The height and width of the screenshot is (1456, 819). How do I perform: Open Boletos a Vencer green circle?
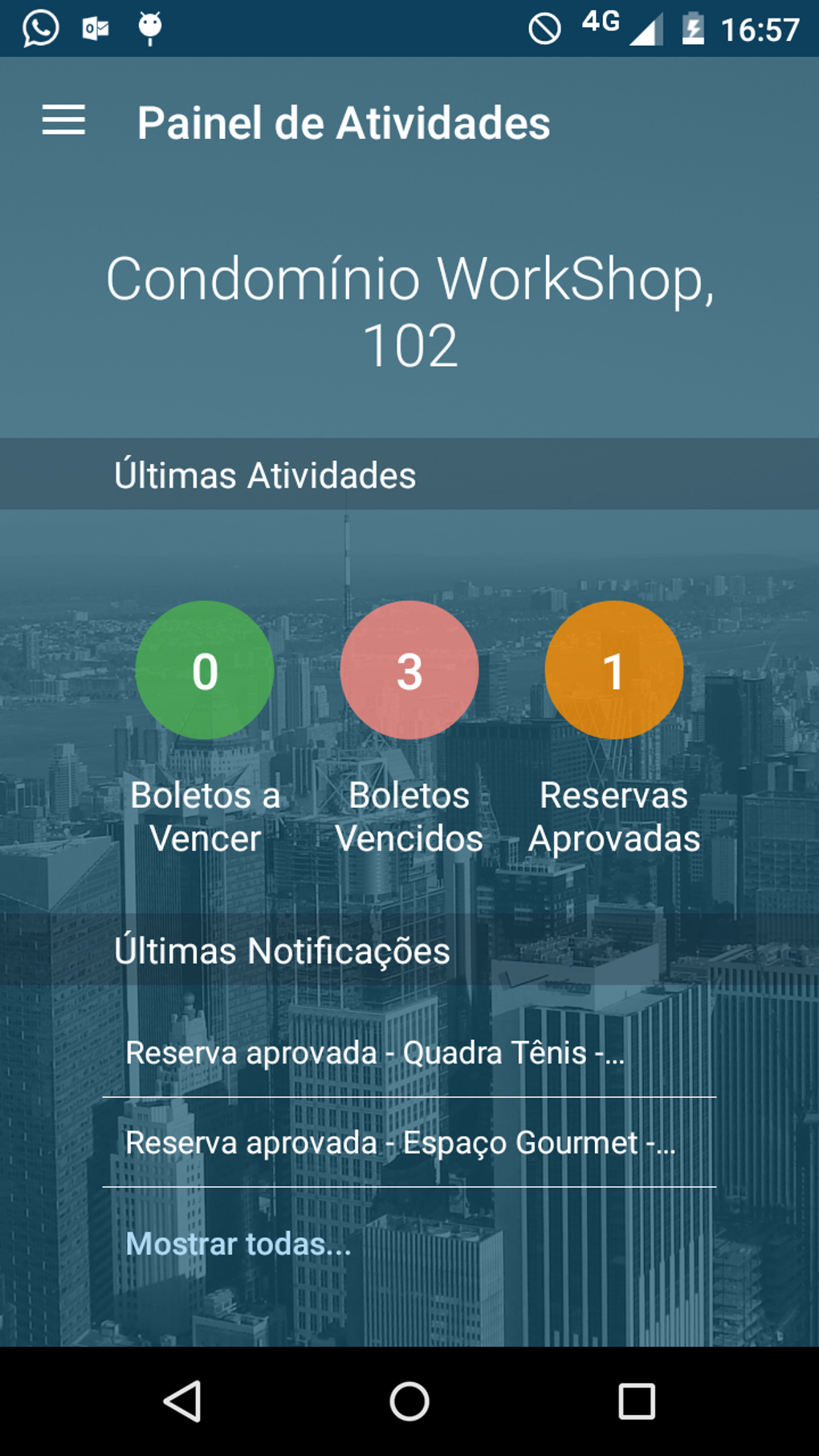pyautogui.click(x=205, y=670)
